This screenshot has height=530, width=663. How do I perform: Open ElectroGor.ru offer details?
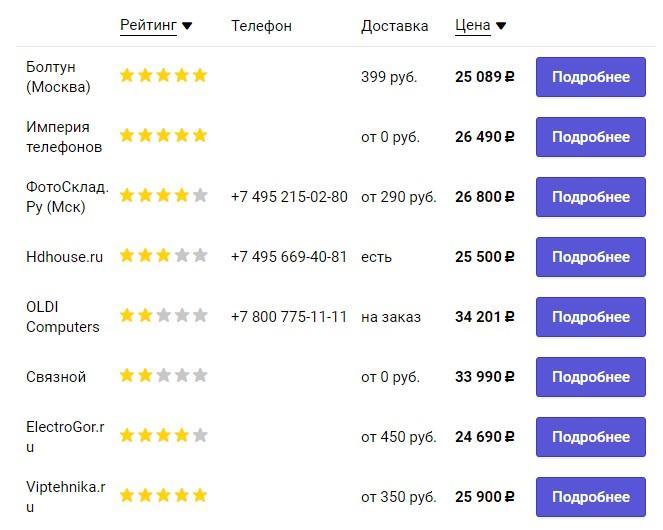[590, 437]
